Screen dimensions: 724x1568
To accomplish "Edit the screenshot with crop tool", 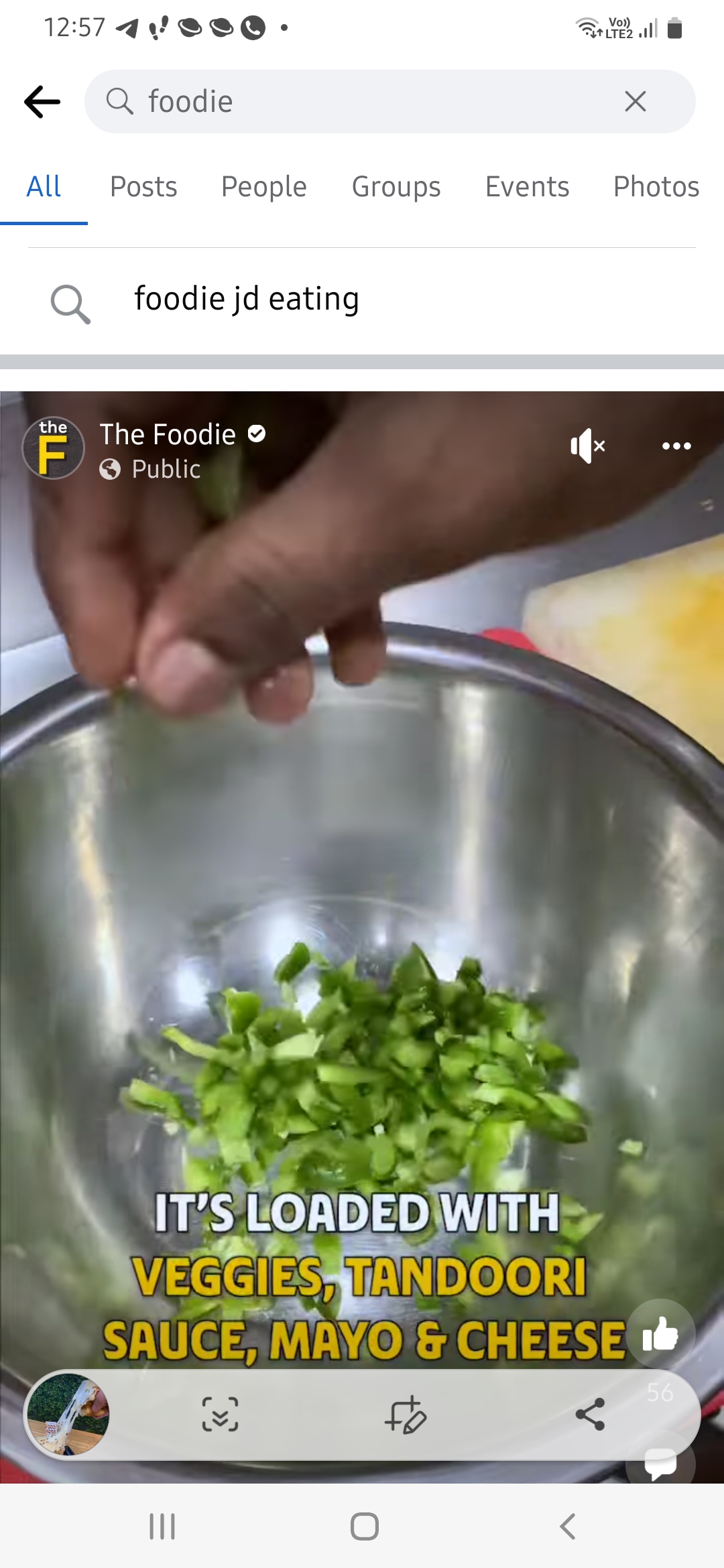I will coord(405,1414).
